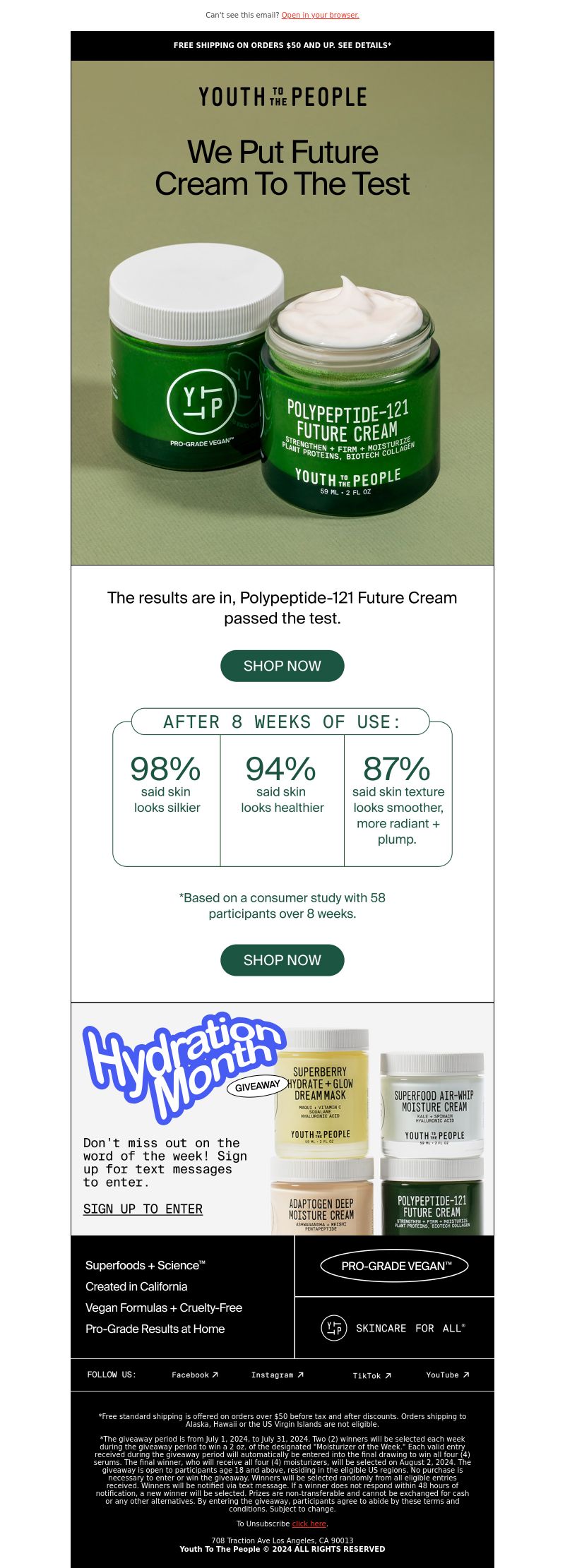Image resolution: width=565 pixels, height=1568 pixels.
Task: Open the Instagram link
Action: 277,1375
